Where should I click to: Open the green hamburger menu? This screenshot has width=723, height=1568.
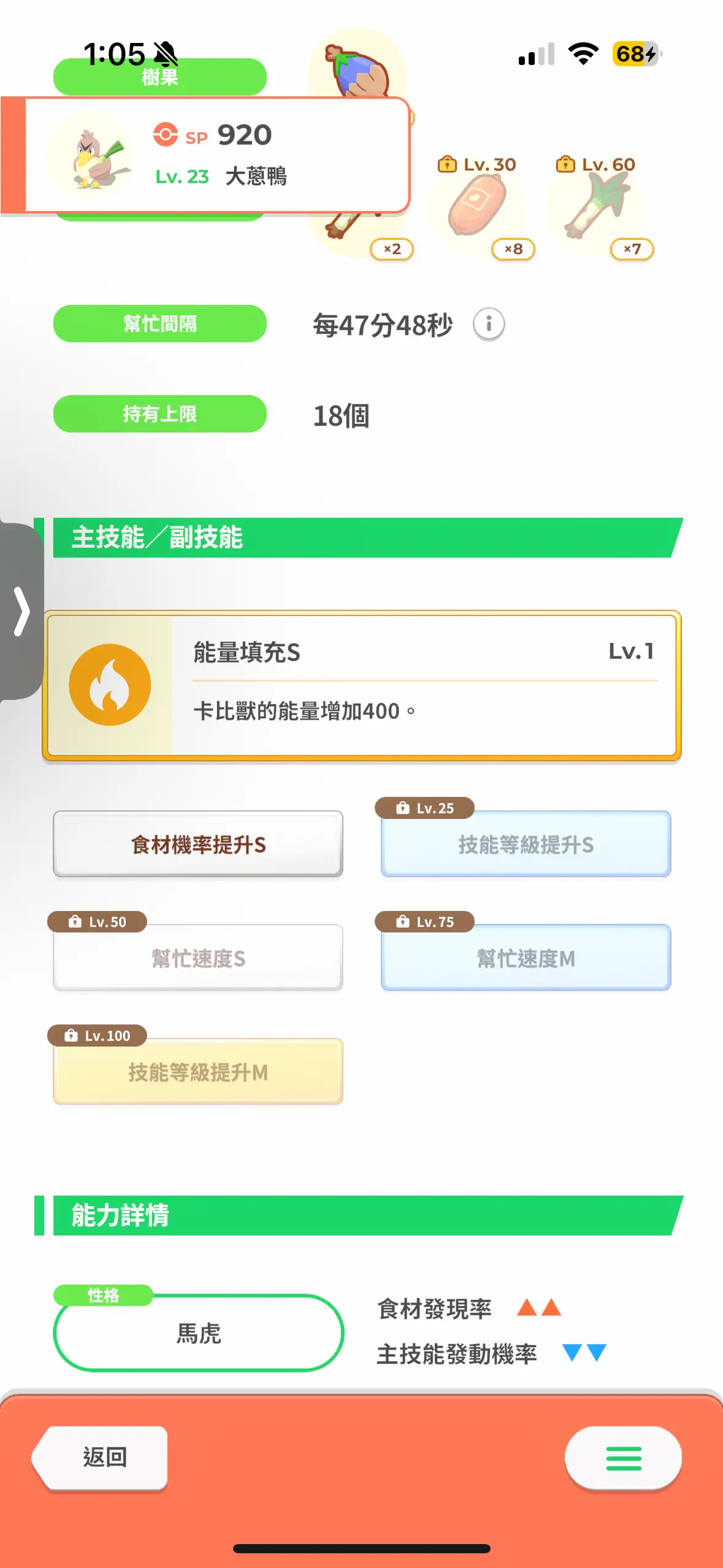pos(623,1458)
